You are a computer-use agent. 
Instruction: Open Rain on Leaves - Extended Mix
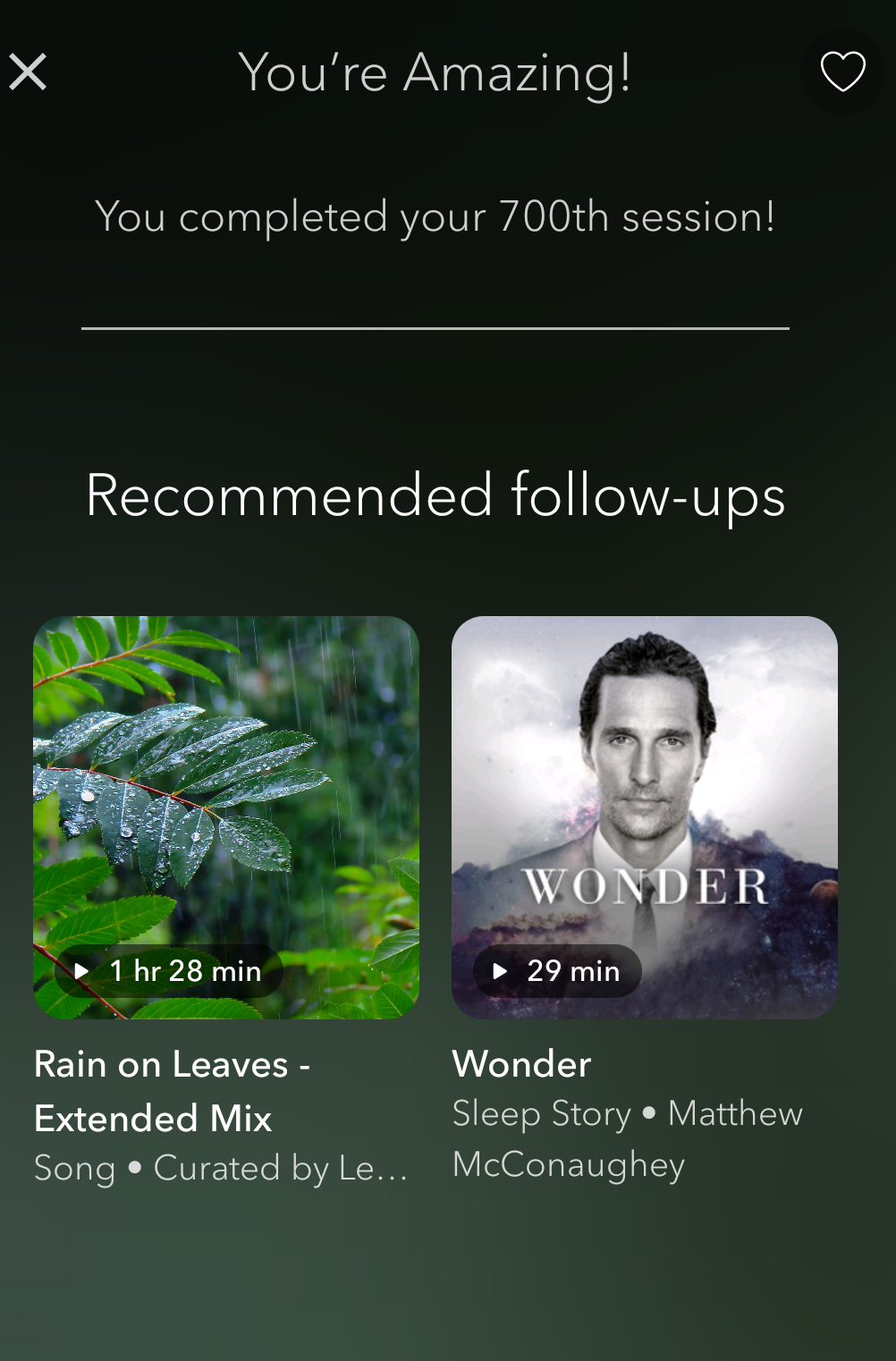point(225,816)
